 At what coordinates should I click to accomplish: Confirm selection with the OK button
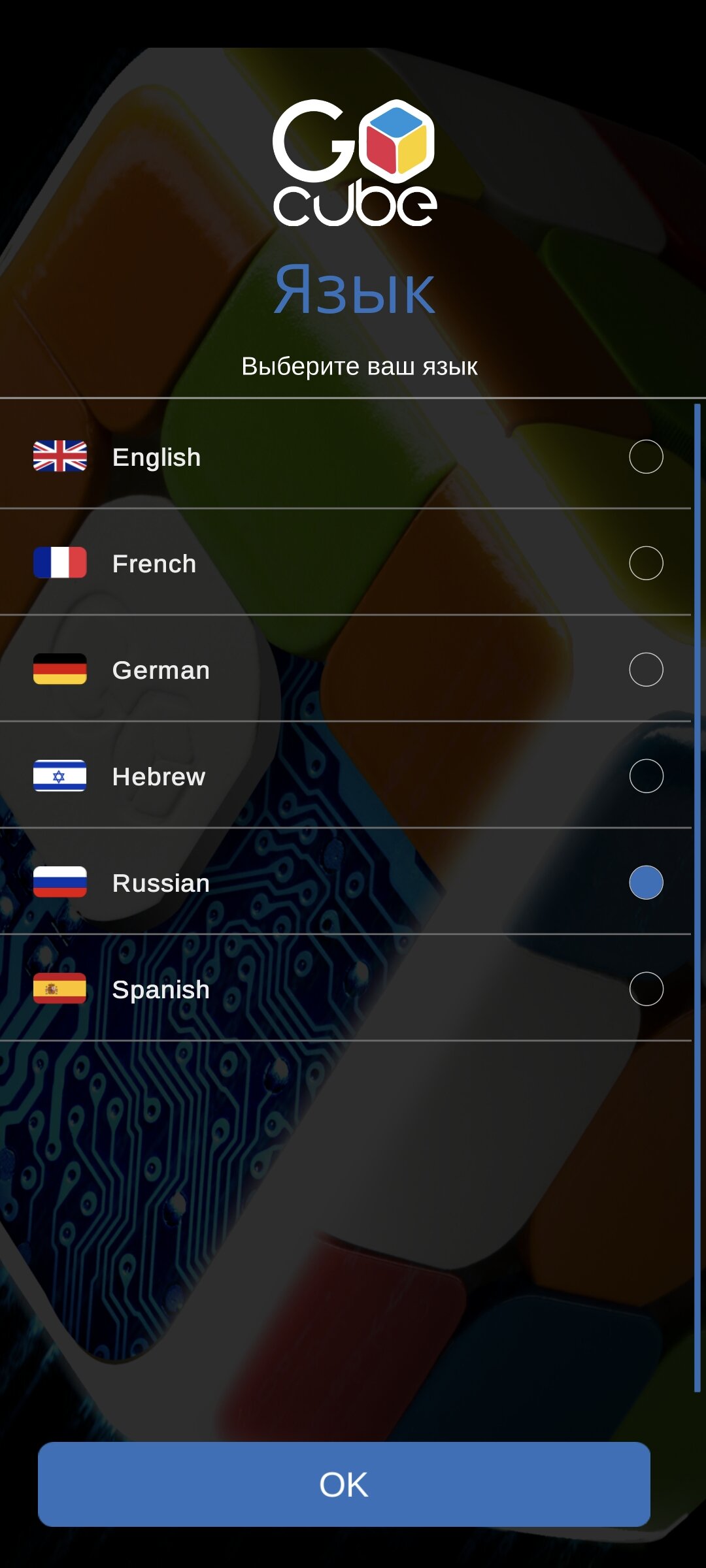point(344,1484)
